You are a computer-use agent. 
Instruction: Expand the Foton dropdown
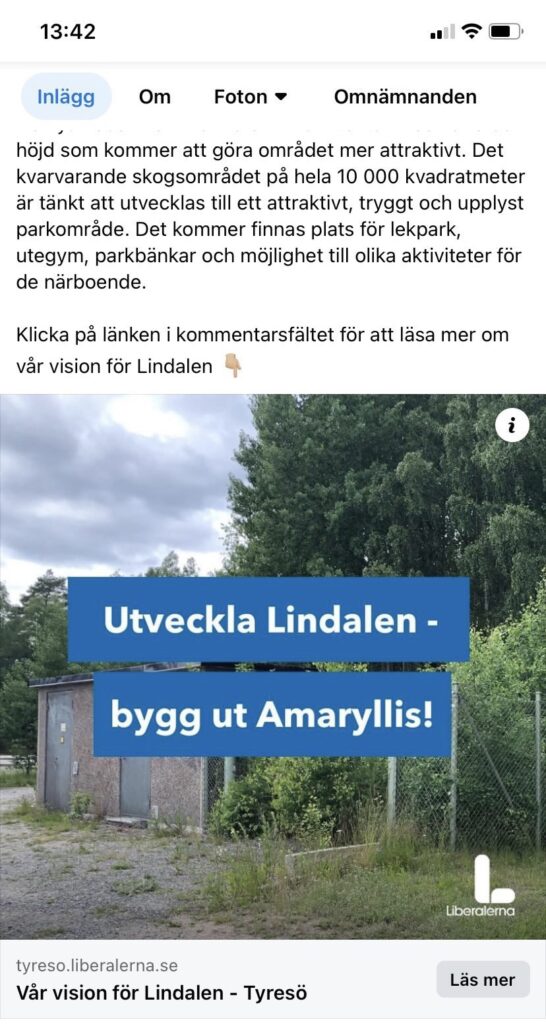pos(251,97)
